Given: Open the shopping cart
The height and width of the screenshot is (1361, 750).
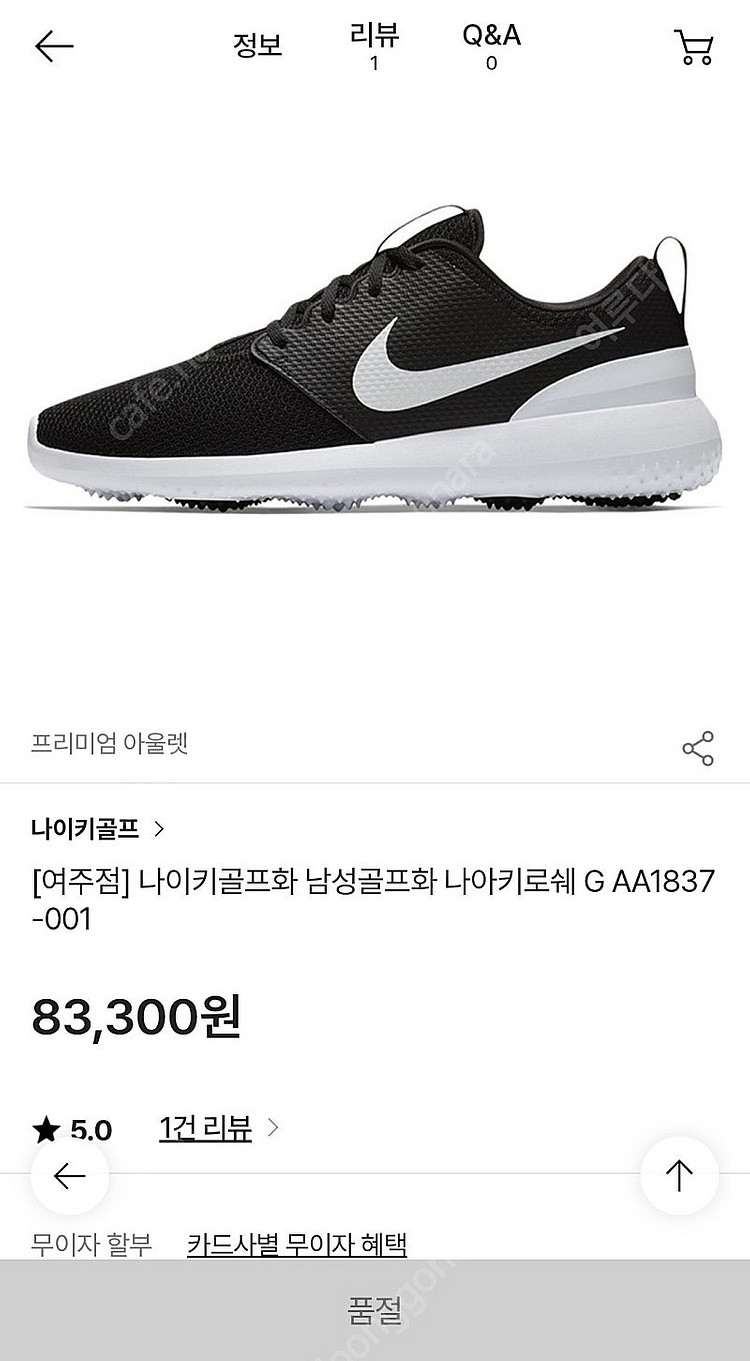Looking at the screenshot, I should 693,47.
